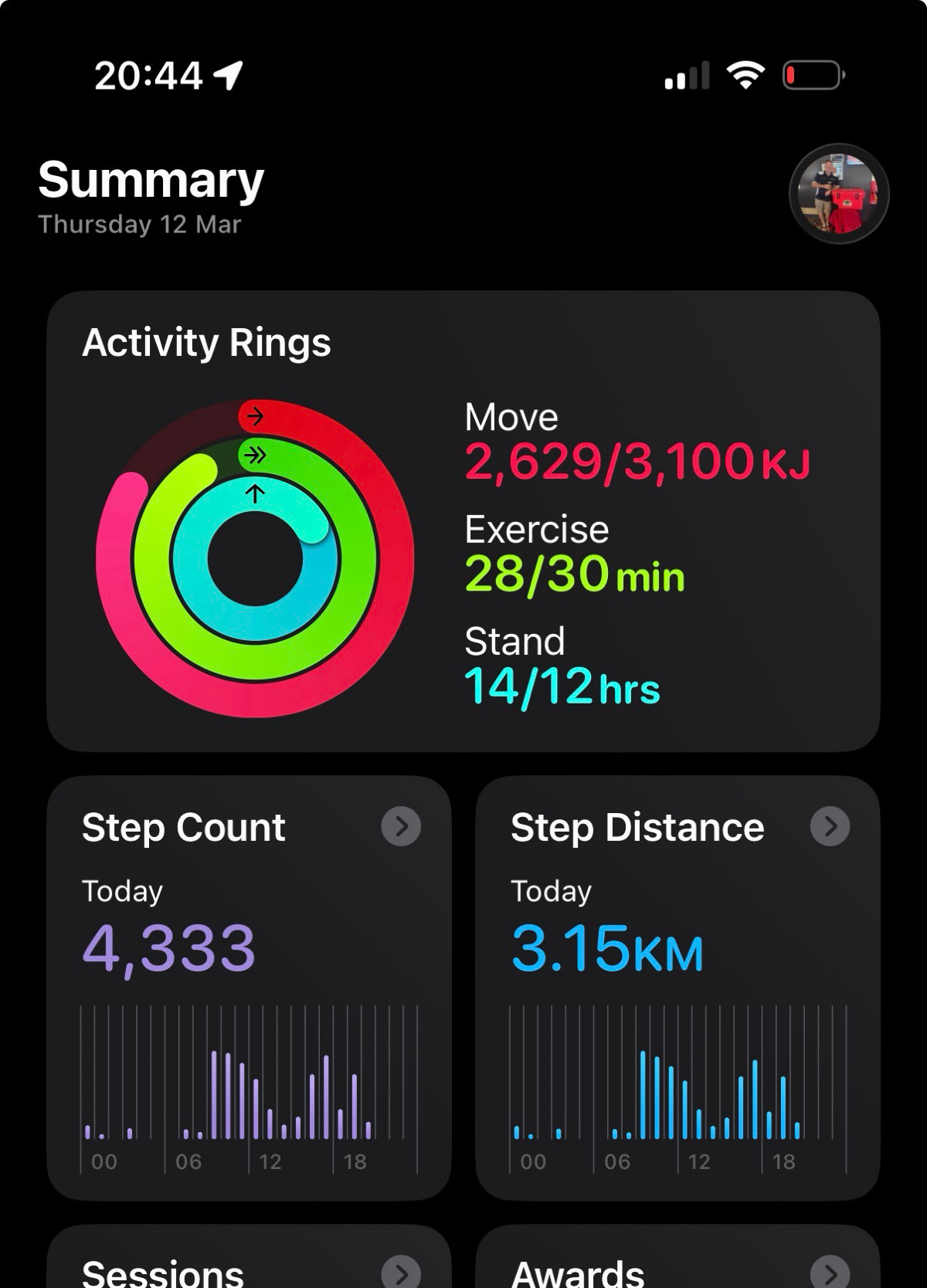Screen dimensions: 927x1288
Task: Open the Step Distance card
Action: pyautogui.click(x=677, y=987)
